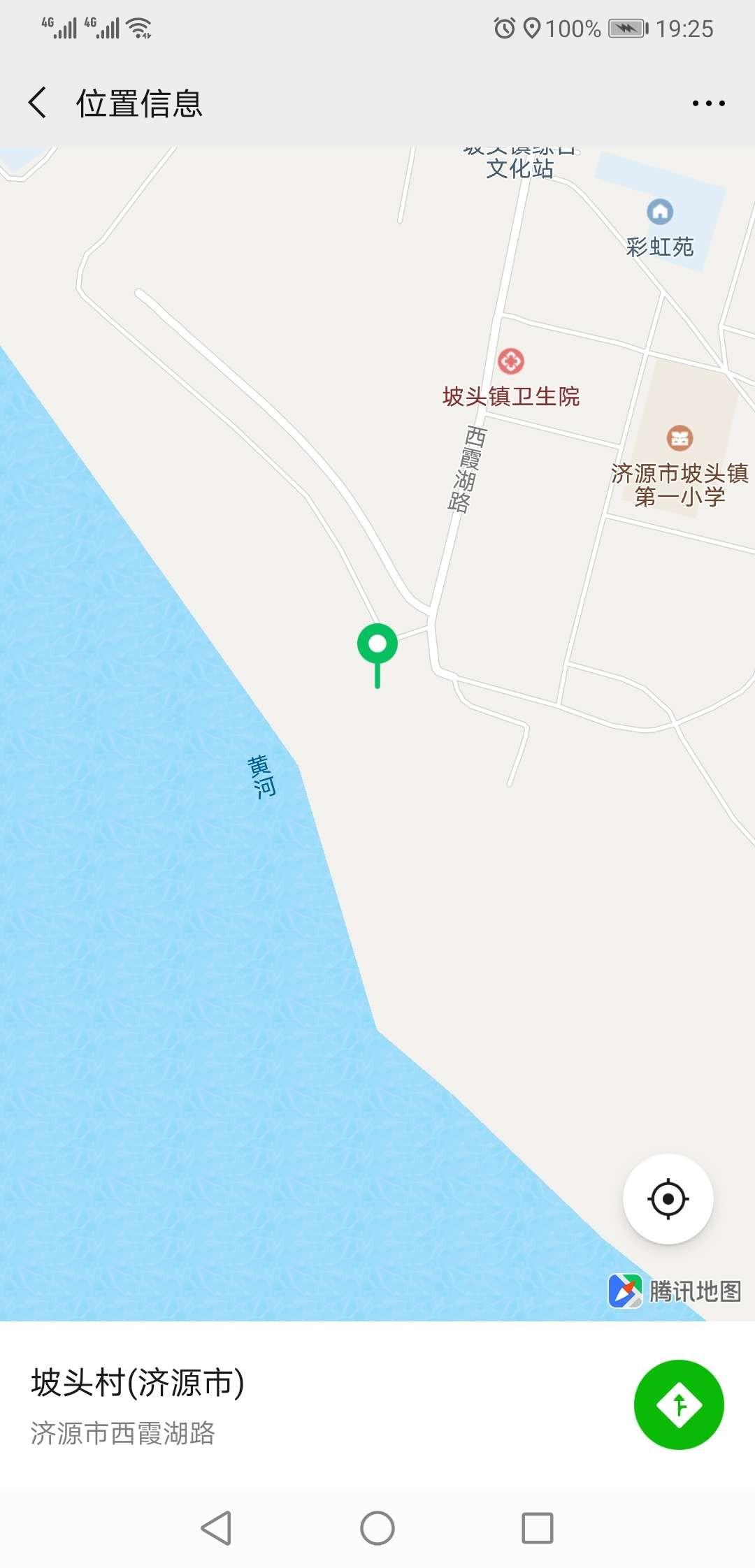Tap the green location pin
755x1568 pixels.
coord(377,646)
